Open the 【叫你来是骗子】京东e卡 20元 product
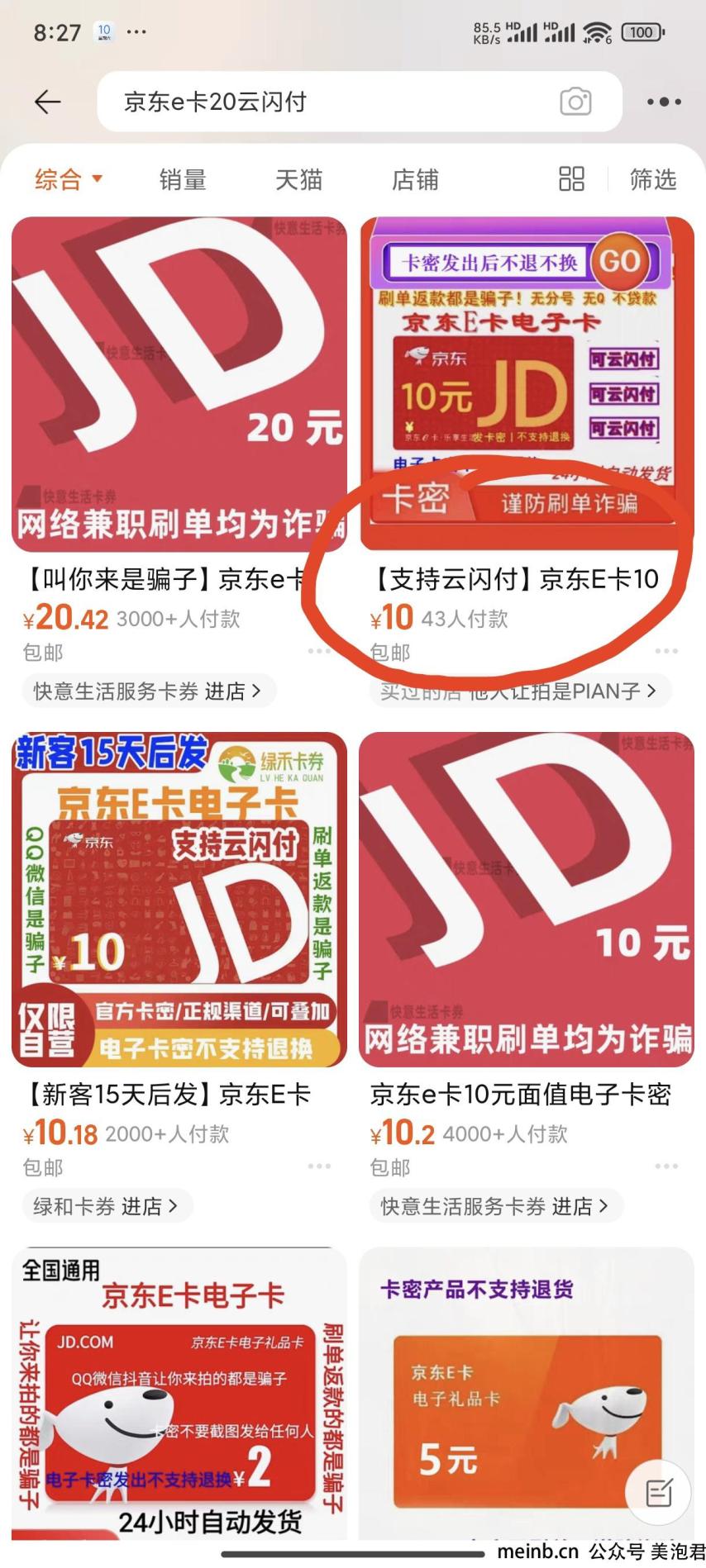Screen dimensions: 706x1568 click(179, 385)
